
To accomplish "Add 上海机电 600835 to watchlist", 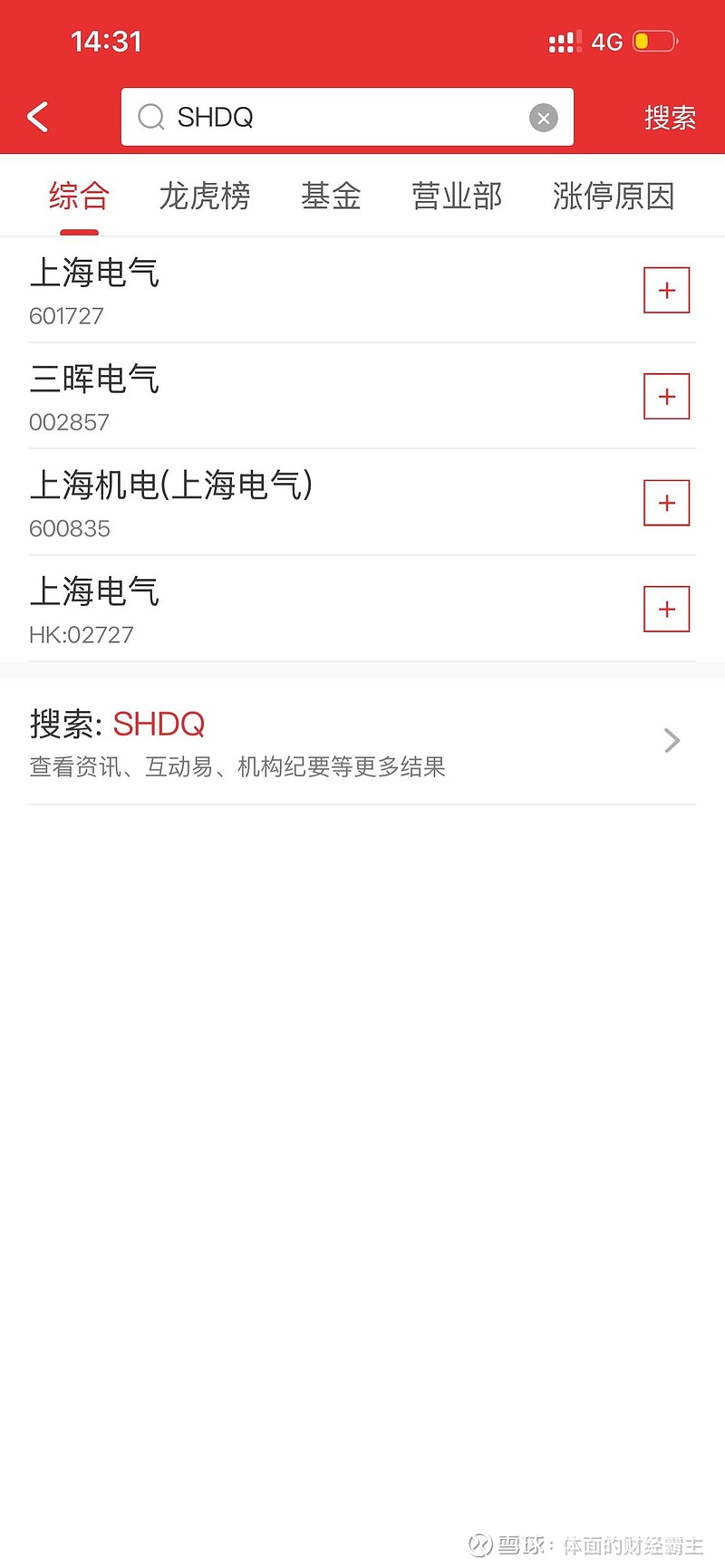I will point(666,503).
